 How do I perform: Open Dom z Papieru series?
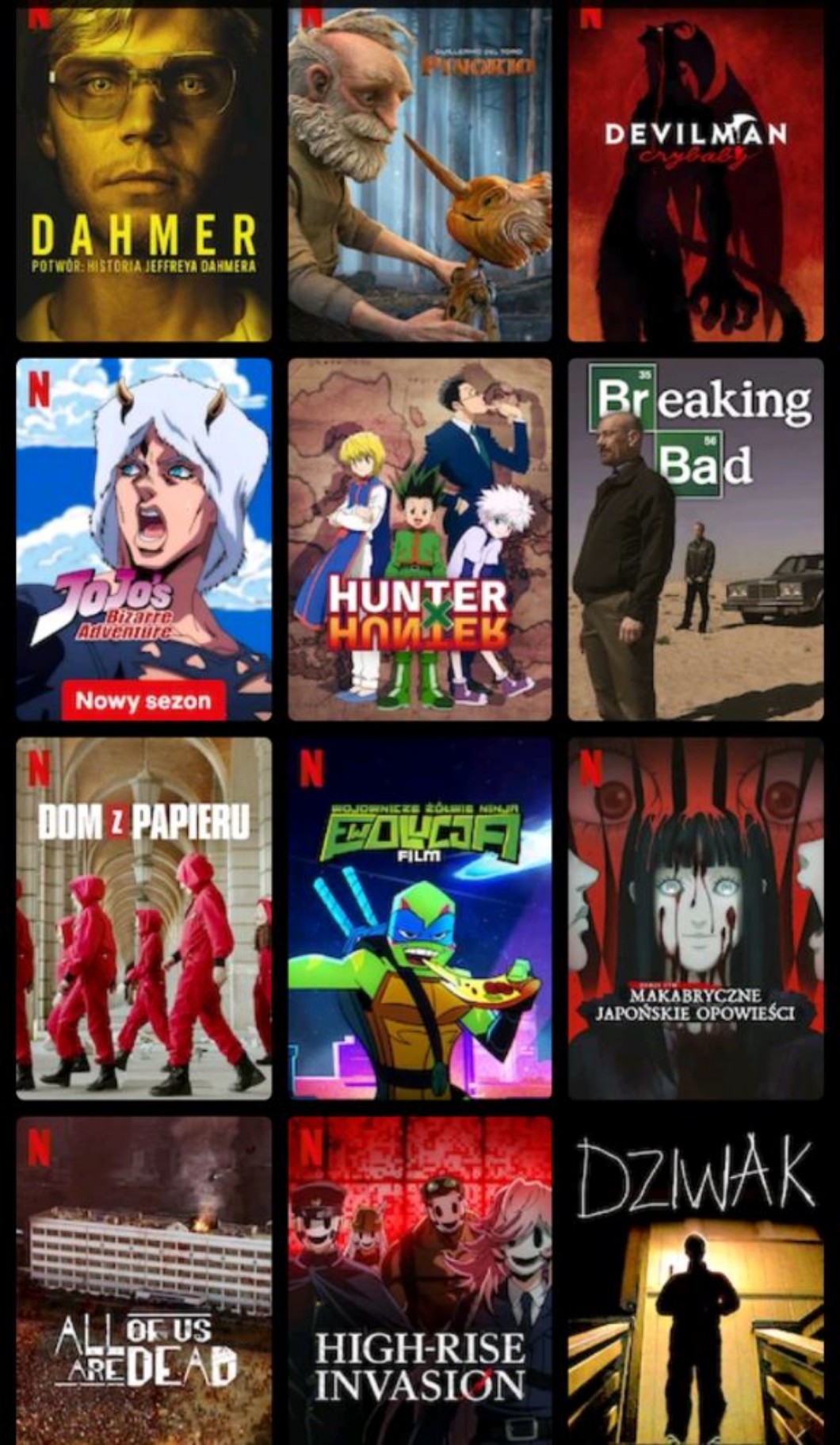143,918
